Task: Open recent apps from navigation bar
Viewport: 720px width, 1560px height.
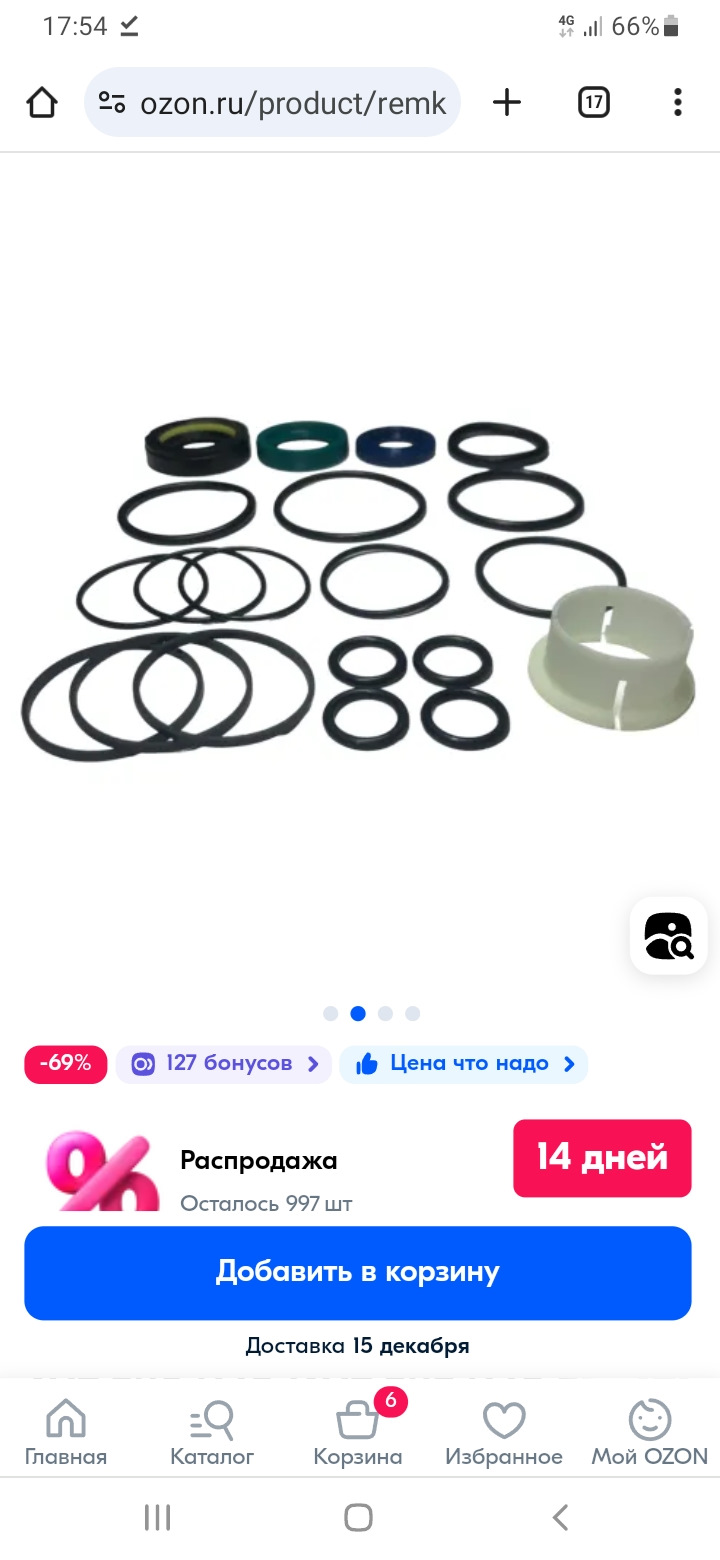Action: click(x=157, y=1517)
